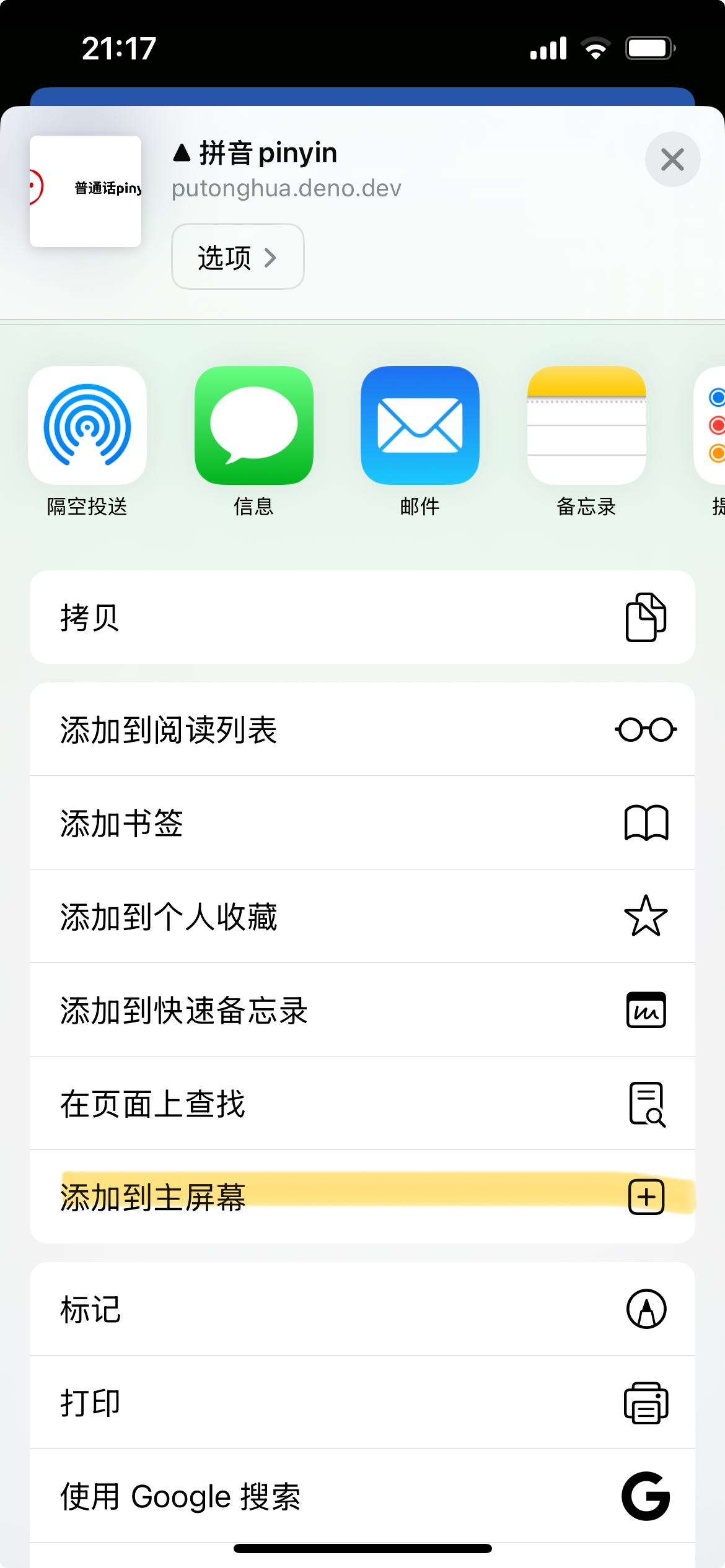Choose 添加到快速备忘录

click(362, 1010)
